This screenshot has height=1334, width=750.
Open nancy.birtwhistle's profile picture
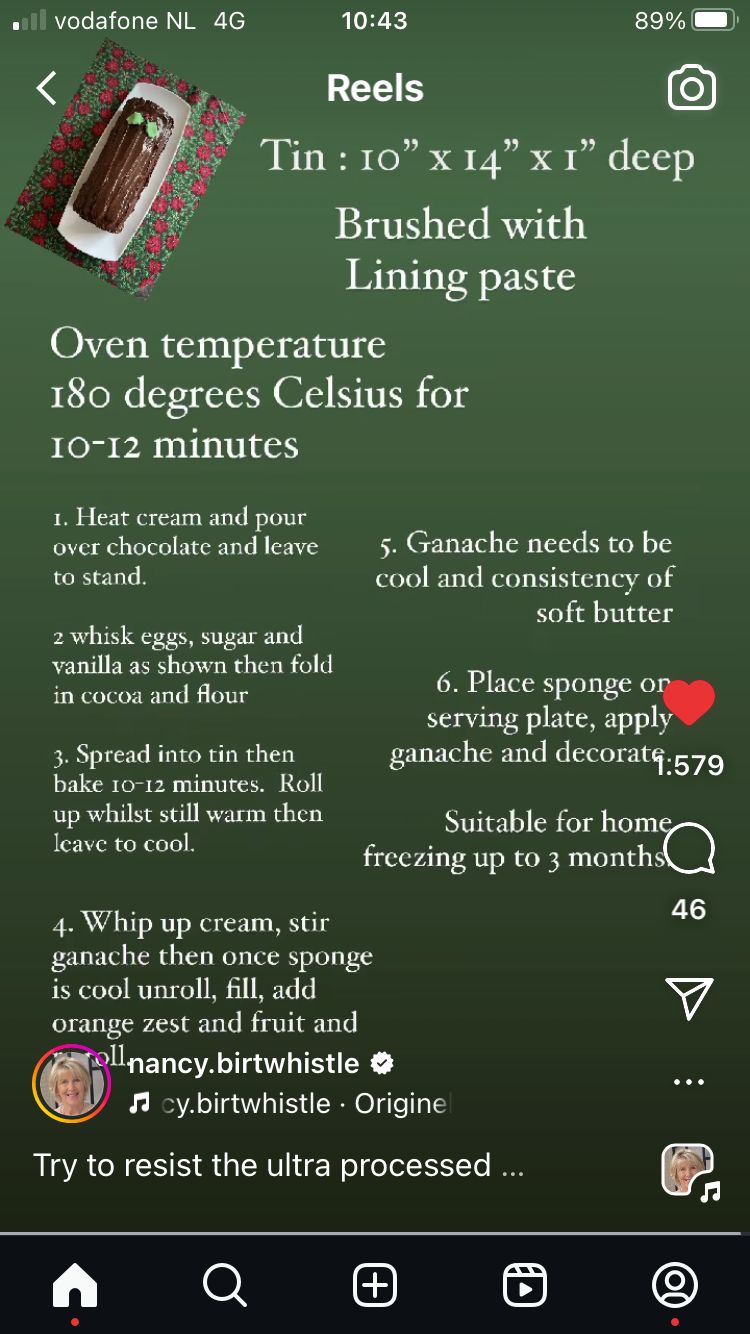click(72, 1083)
